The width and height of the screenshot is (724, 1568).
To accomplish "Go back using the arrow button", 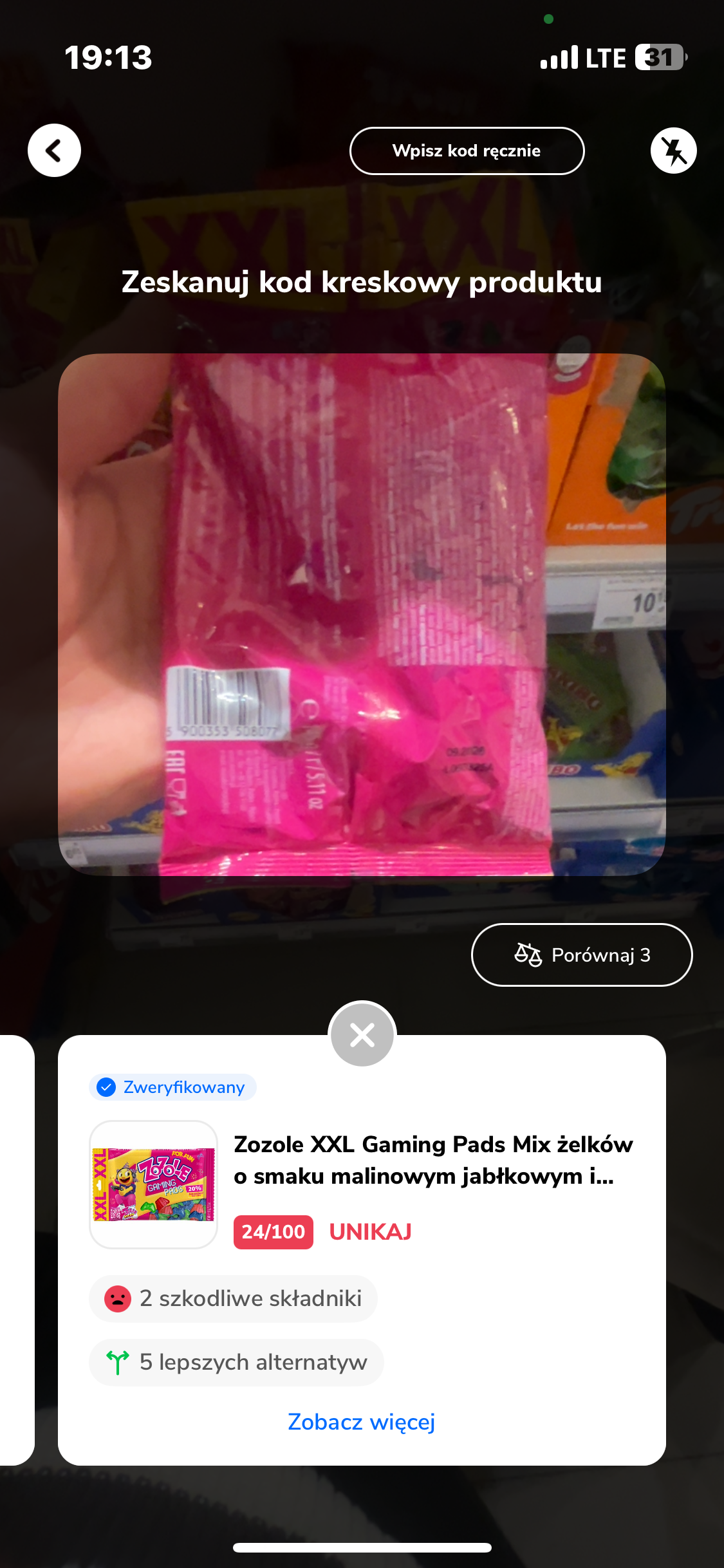I will pyautogui.click(x=54, y=151).
